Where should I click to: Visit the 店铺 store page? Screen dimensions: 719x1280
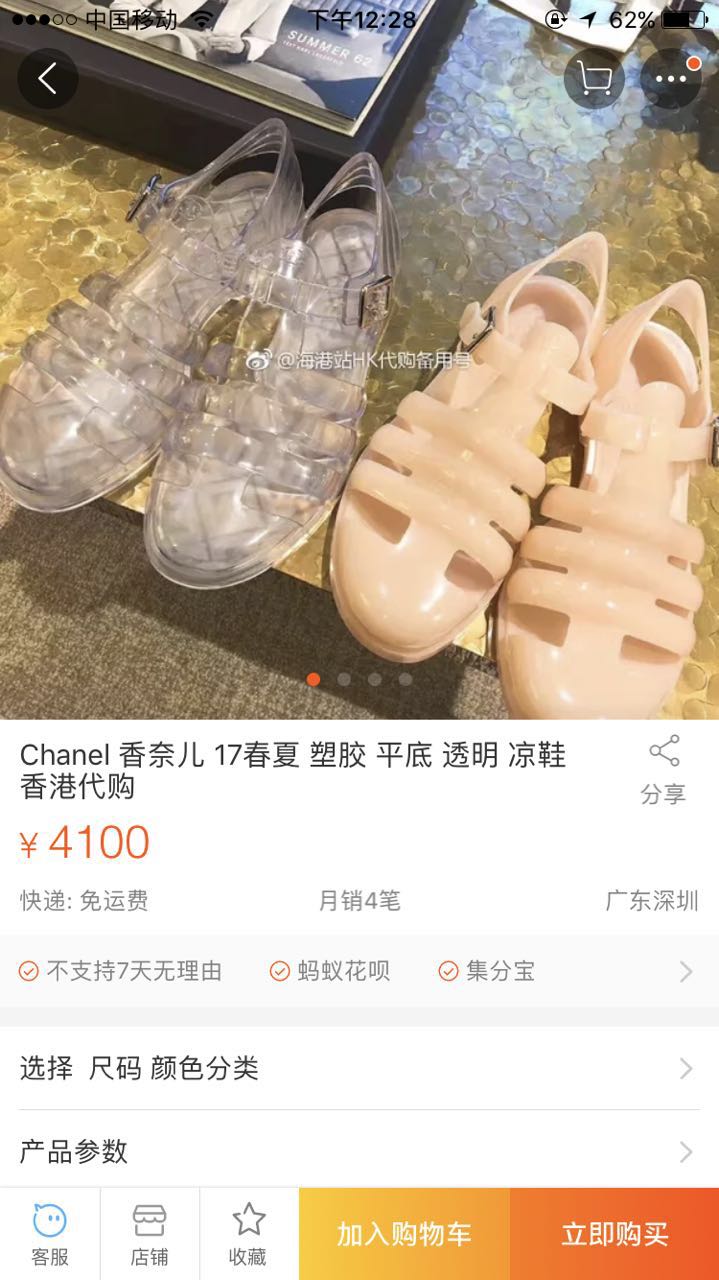pos(149,1234)
